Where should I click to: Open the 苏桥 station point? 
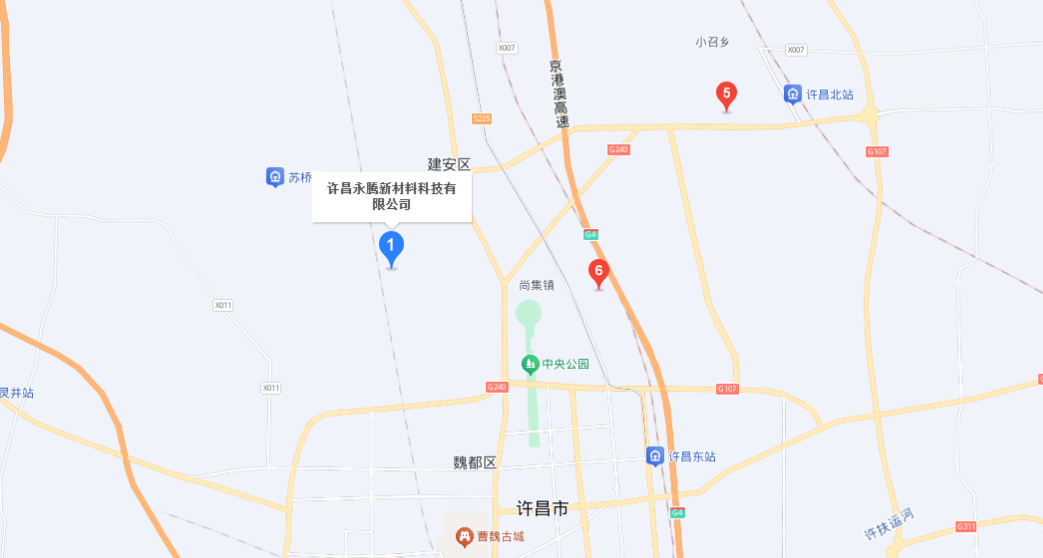coord(275,177)
